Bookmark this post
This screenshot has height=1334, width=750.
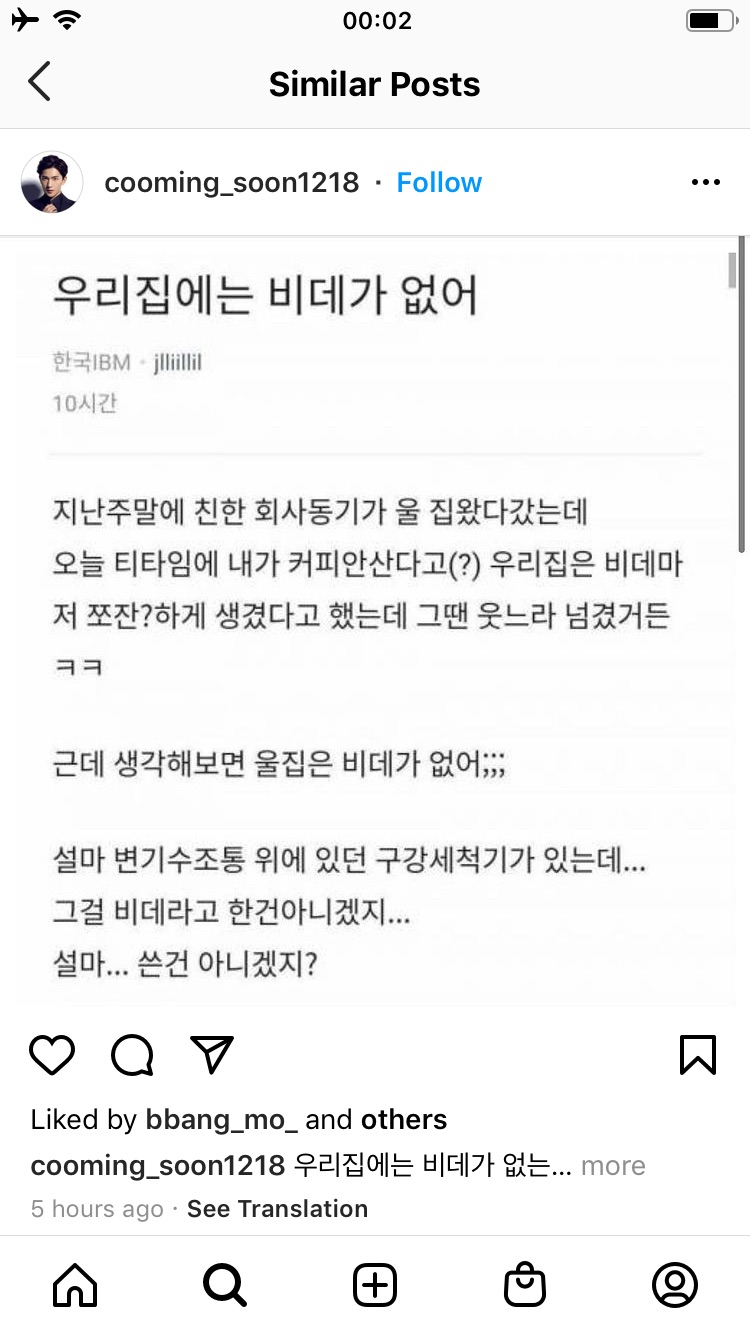[x=697, y=1054]
